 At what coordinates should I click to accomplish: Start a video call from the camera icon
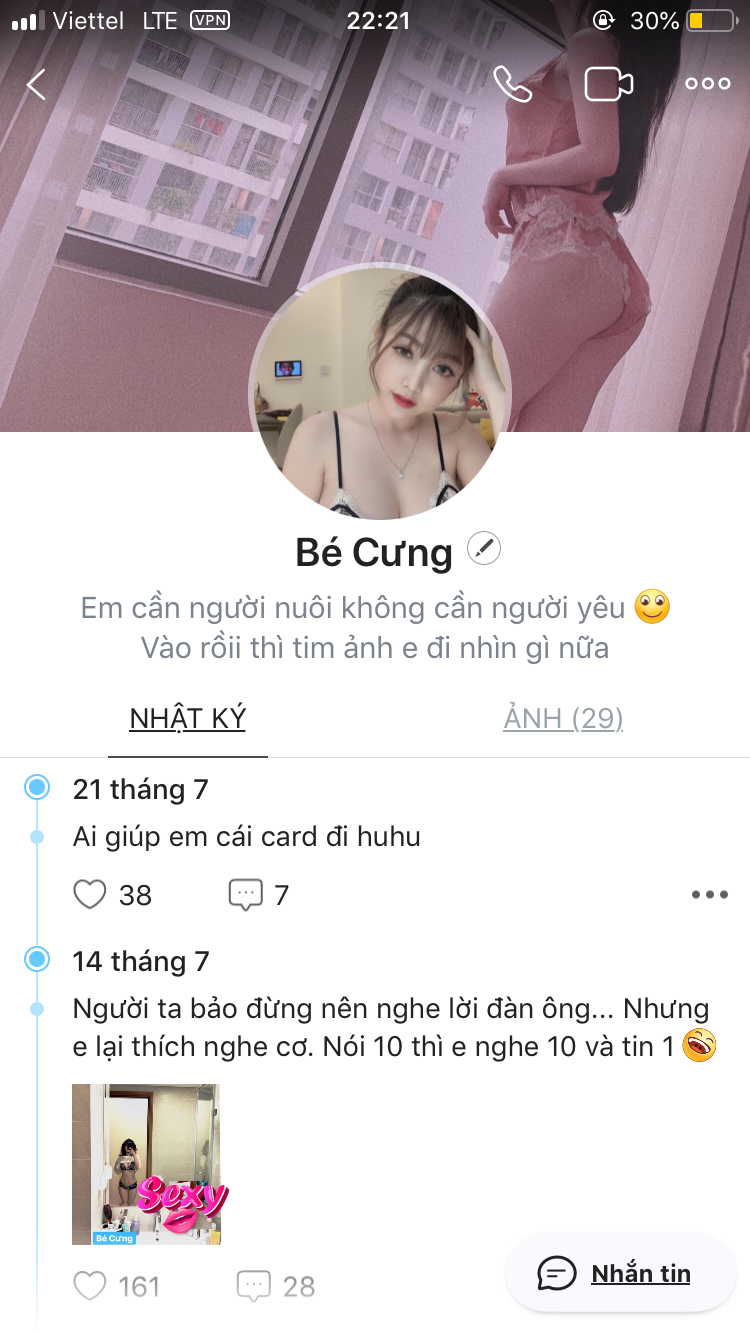coord(609,85)
